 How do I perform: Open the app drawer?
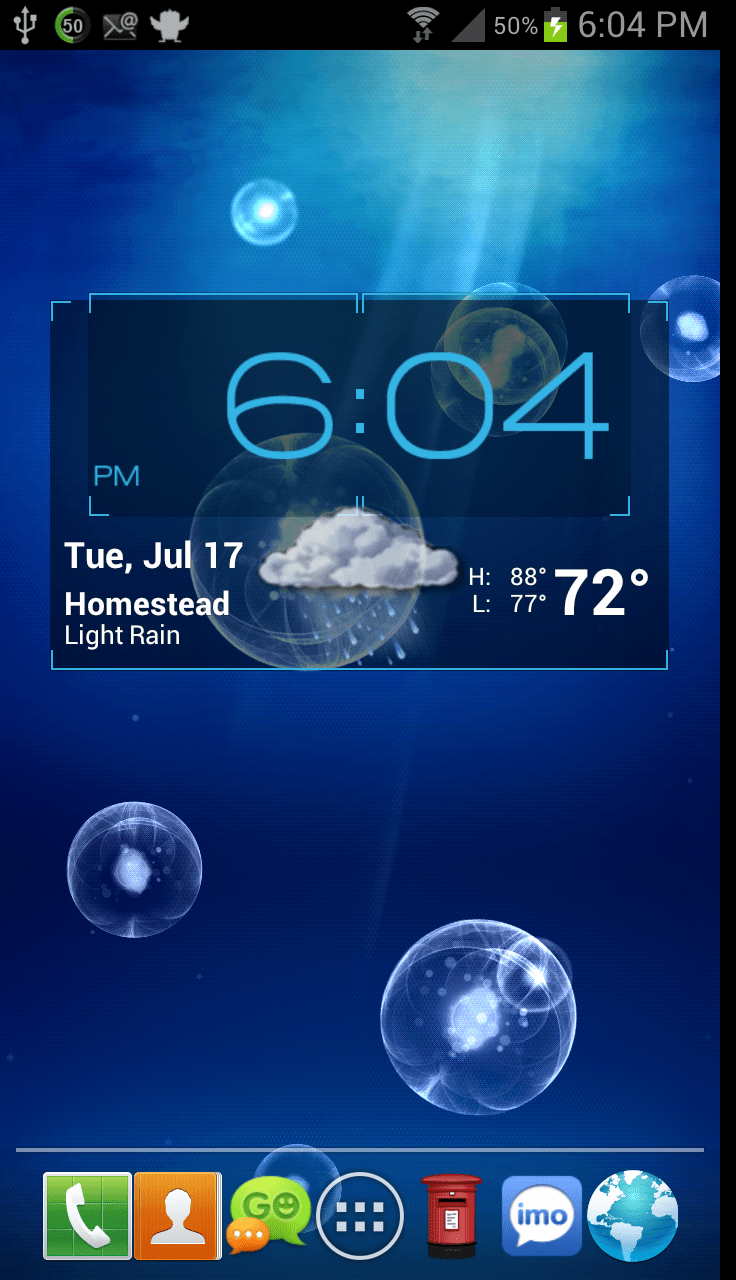pos(360,1216)
